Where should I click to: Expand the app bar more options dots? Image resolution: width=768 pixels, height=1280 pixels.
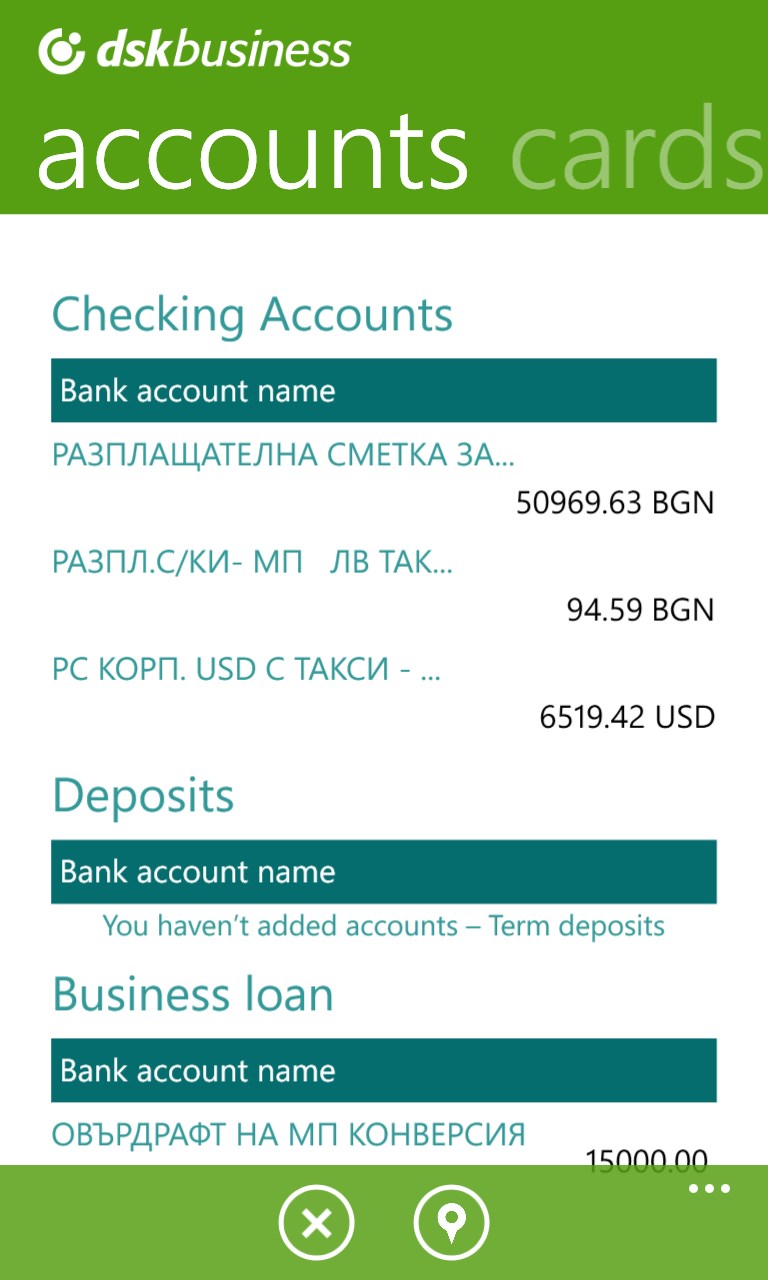(708, 1188)
